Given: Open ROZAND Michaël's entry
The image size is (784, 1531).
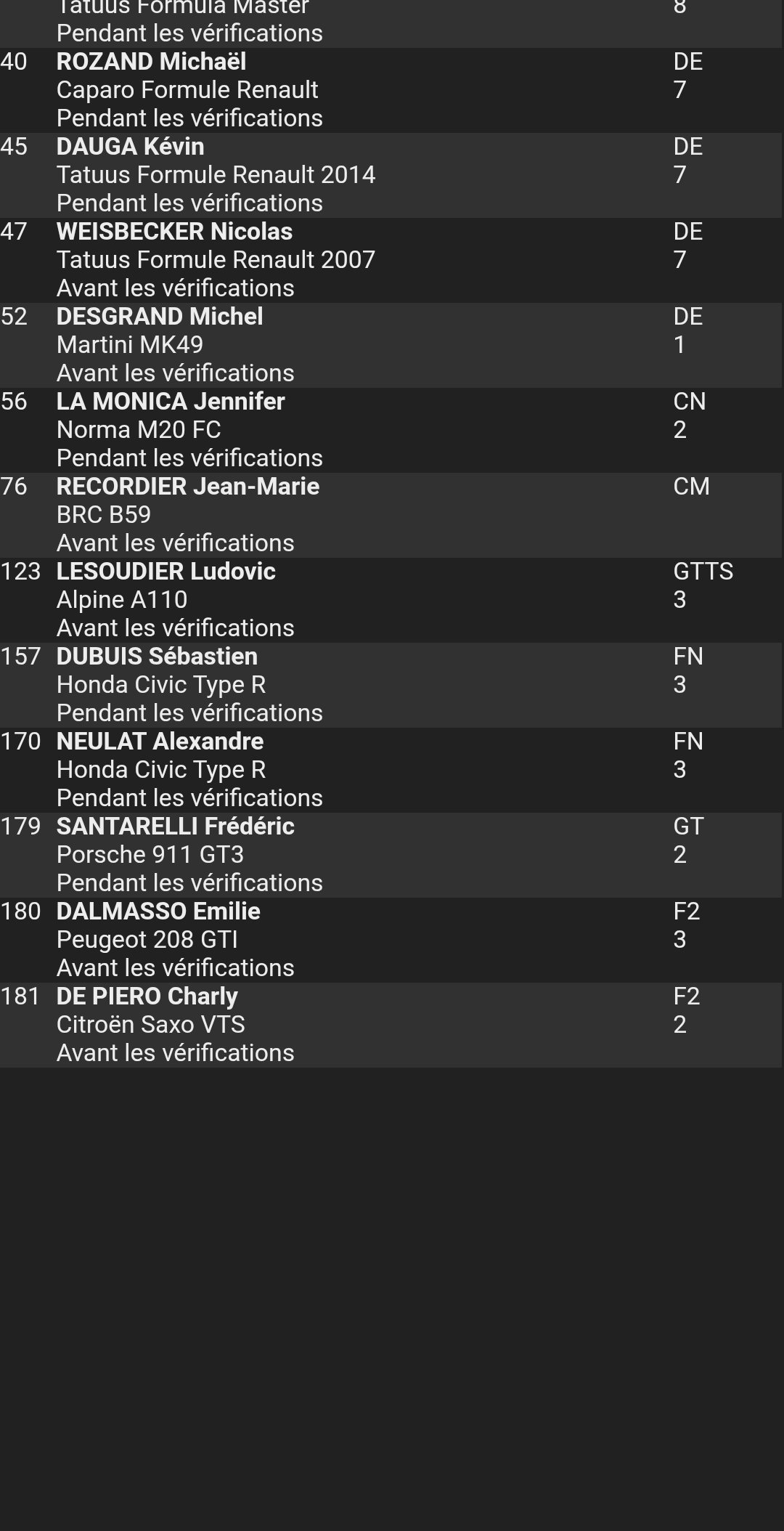Looking at the screenshot, I should (391, 90).
